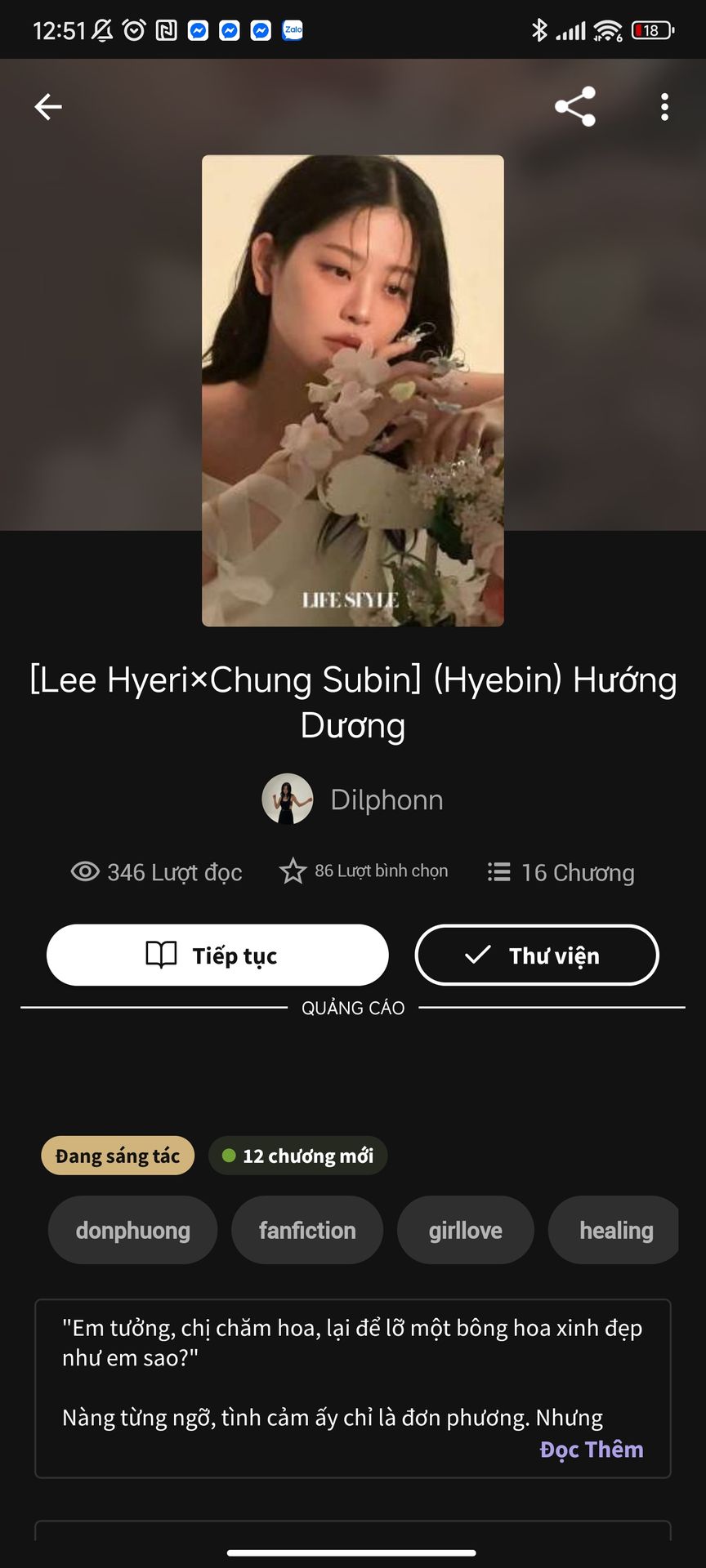This screenshot has height=1568, width=706.
Task: Open the fanfiction tag
Action: click(307, 1230)
